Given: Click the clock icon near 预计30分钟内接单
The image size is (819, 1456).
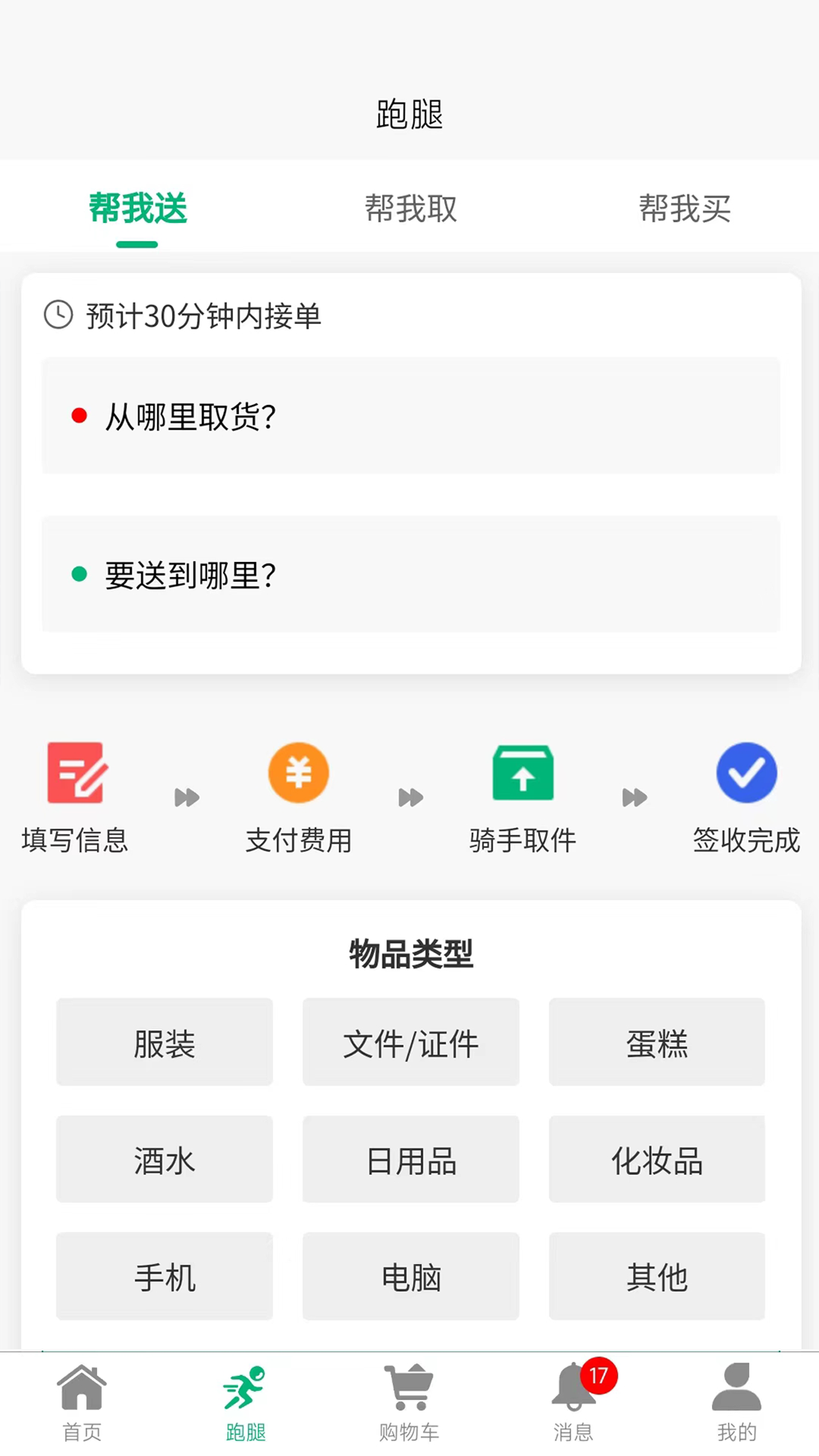Looking at the screenshot, I should click(x=57, y=318).
